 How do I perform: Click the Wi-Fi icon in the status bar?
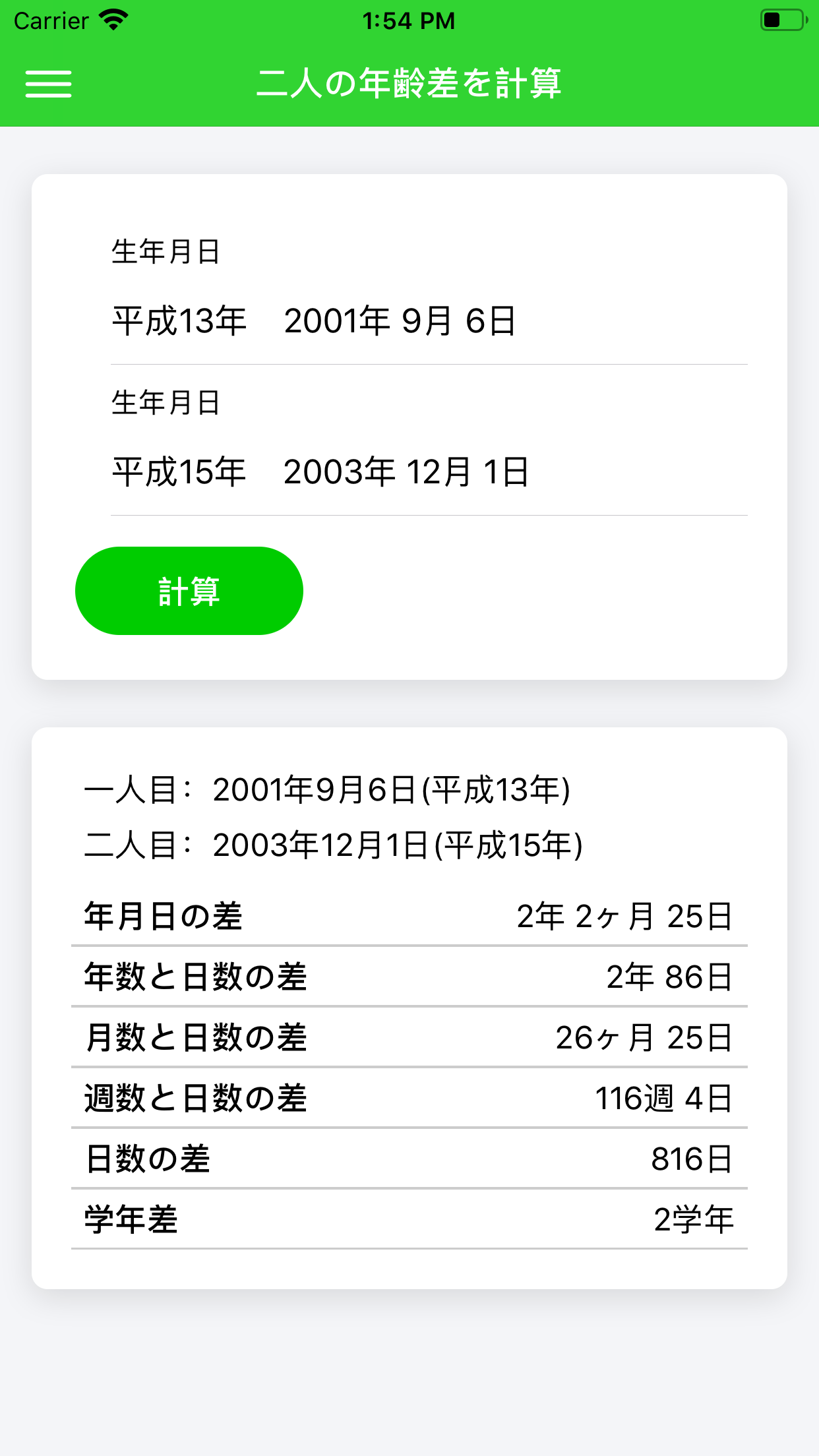pos(113,18)
